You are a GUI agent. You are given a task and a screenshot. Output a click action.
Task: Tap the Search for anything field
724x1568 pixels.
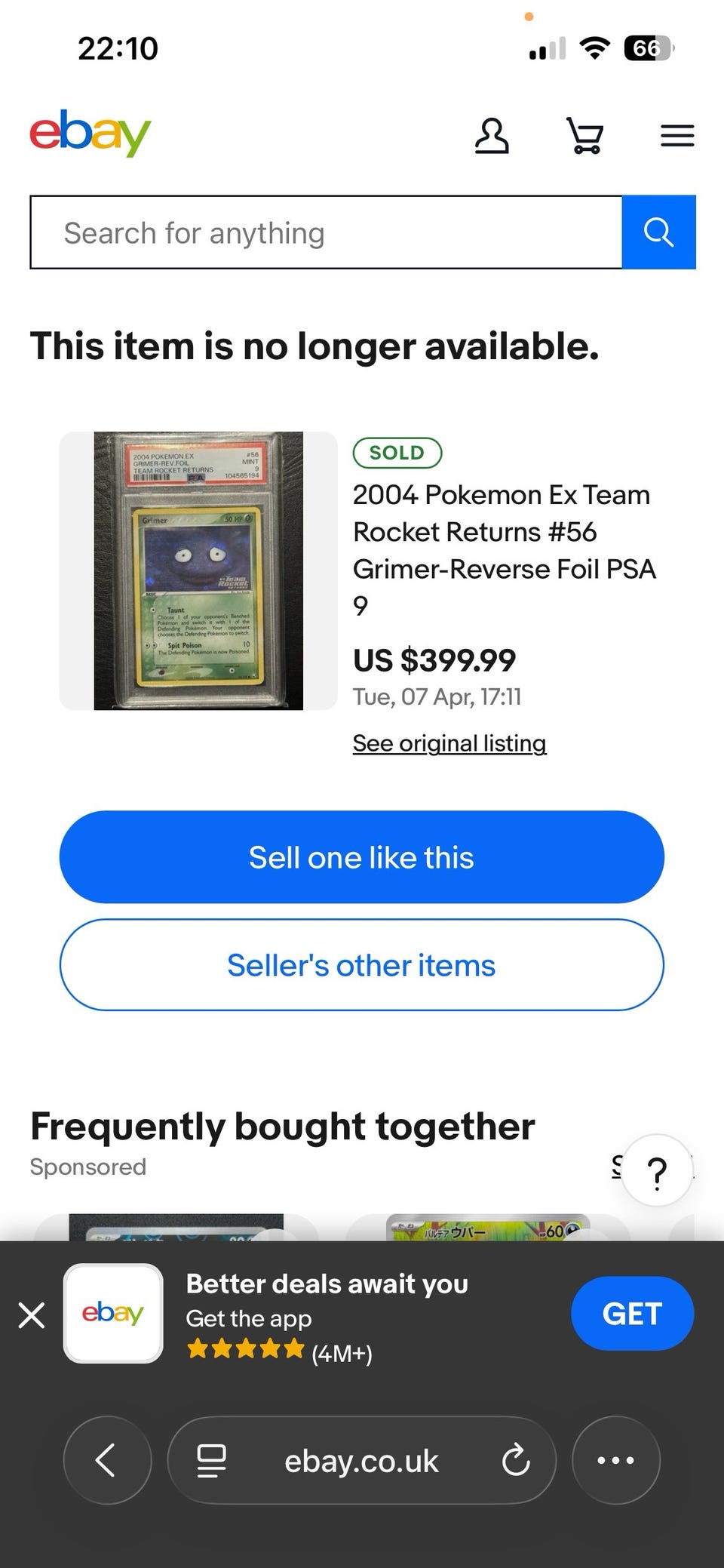[326, 232]
